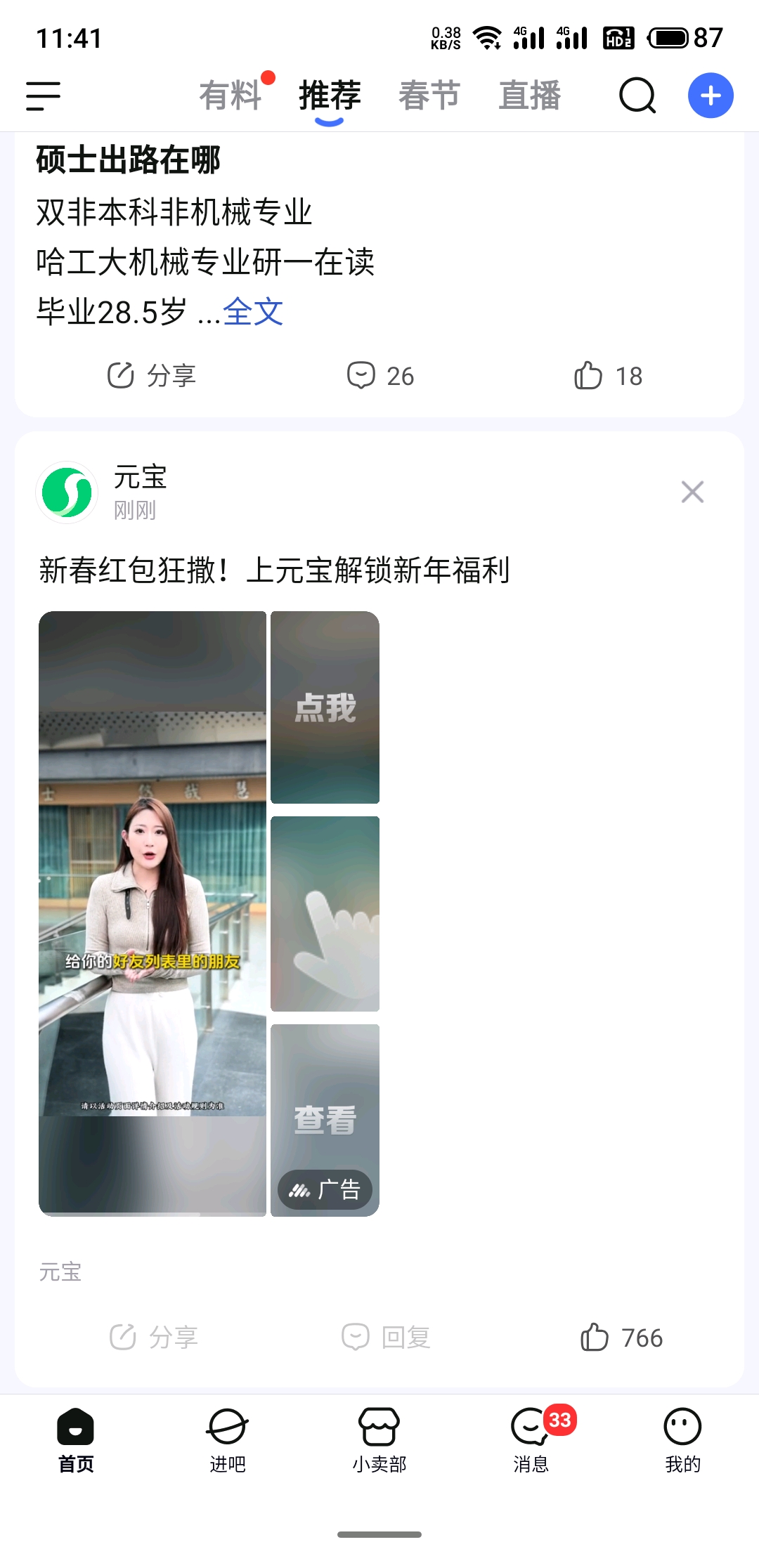Switch to the 有料 tab
The image size is (759, 1568).
pyautogui.click(x=231, y=96)
